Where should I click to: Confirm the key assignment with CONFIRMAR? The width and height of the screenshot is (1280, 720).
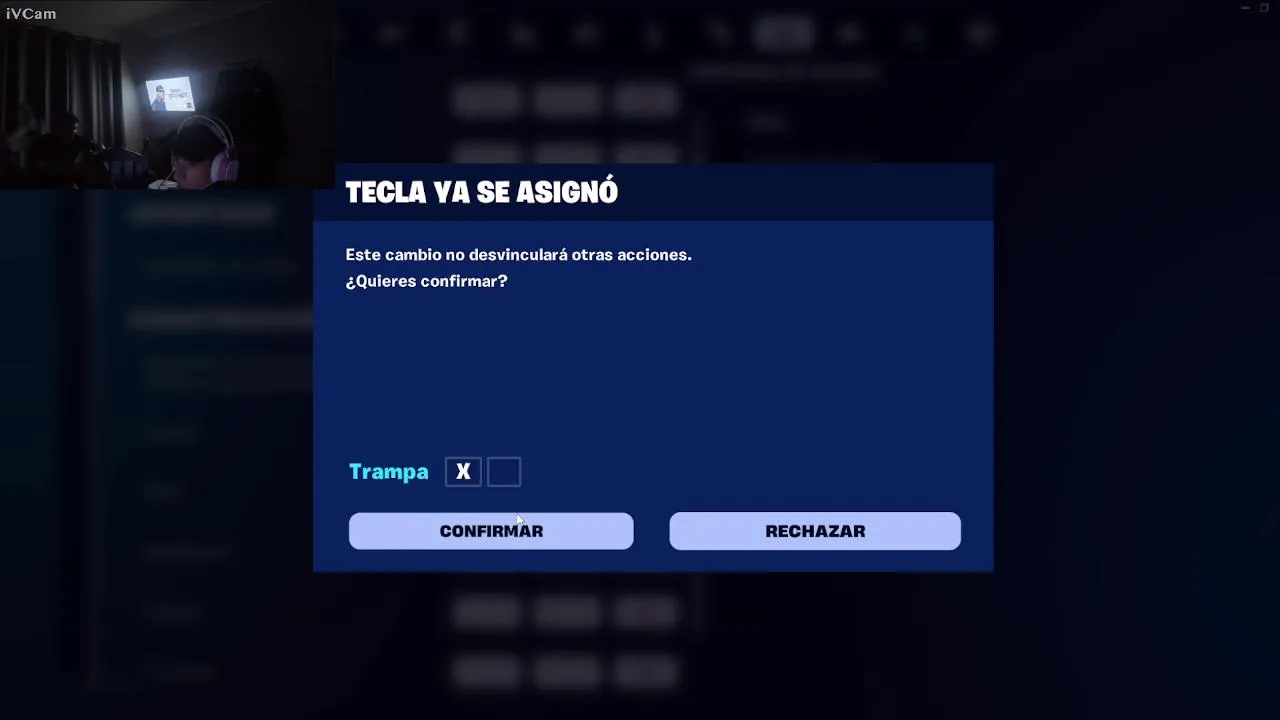pyautogui.click(x=490, y=531)
